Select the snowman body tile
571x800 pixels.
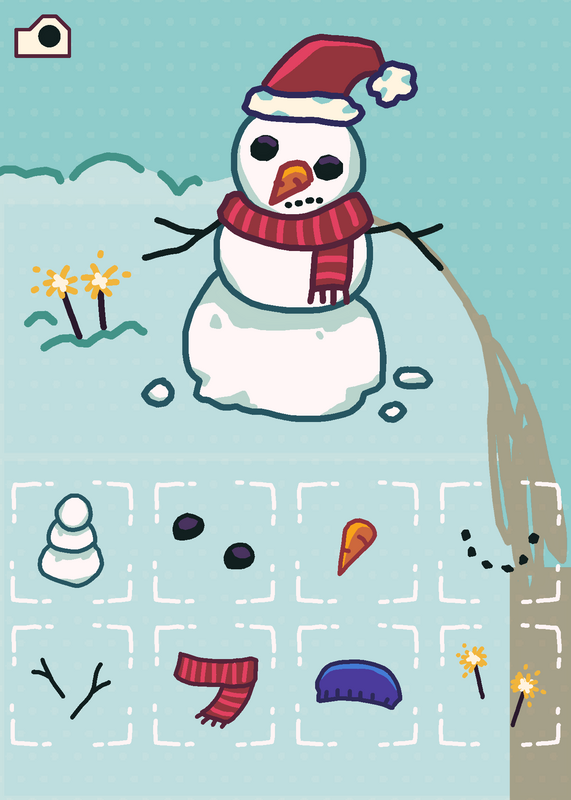pos(71,542)
